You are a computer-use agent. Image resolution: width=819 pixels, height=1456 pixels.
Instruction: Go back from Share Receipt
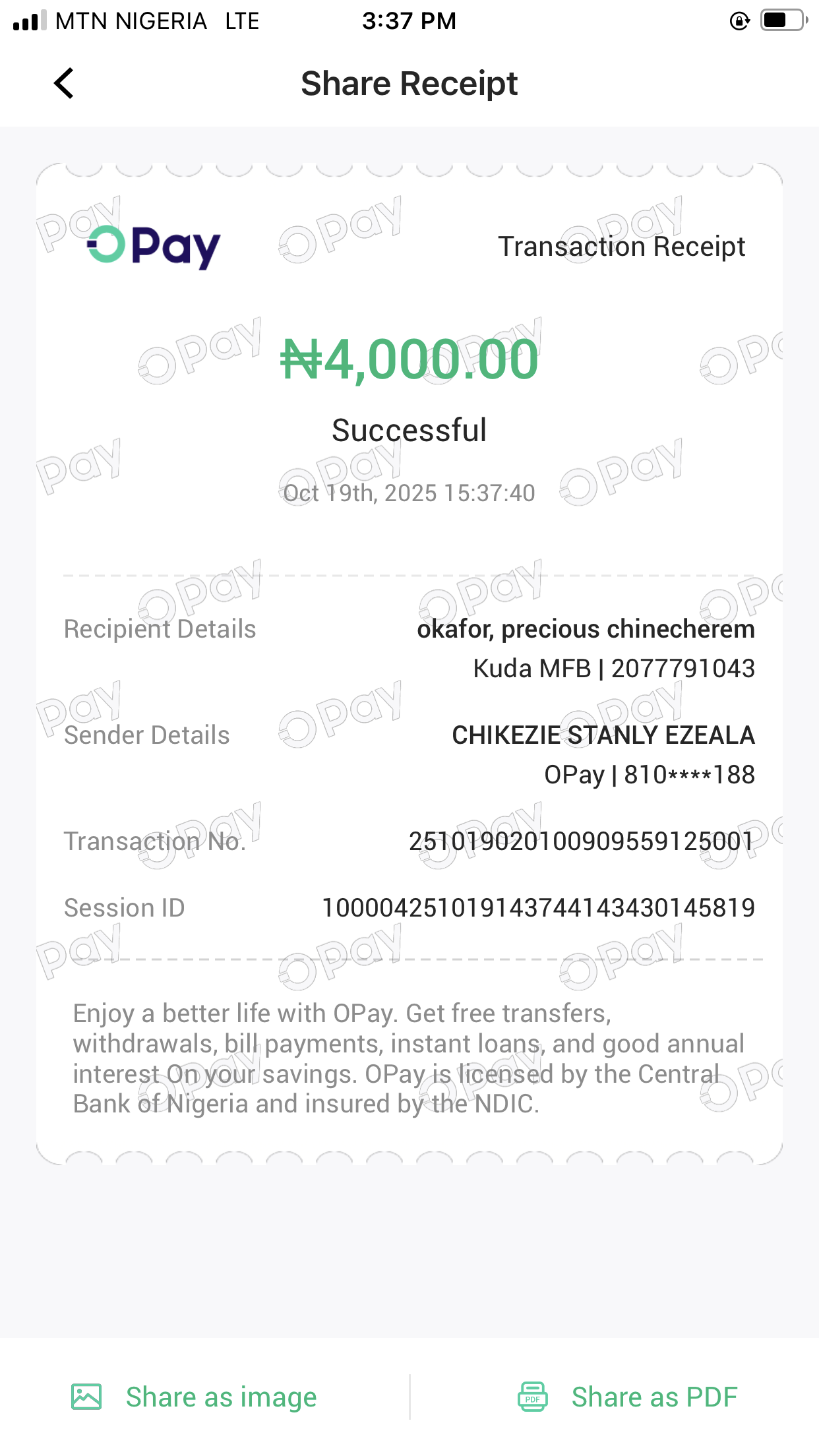pyautogui.click(x=64, y=84)
